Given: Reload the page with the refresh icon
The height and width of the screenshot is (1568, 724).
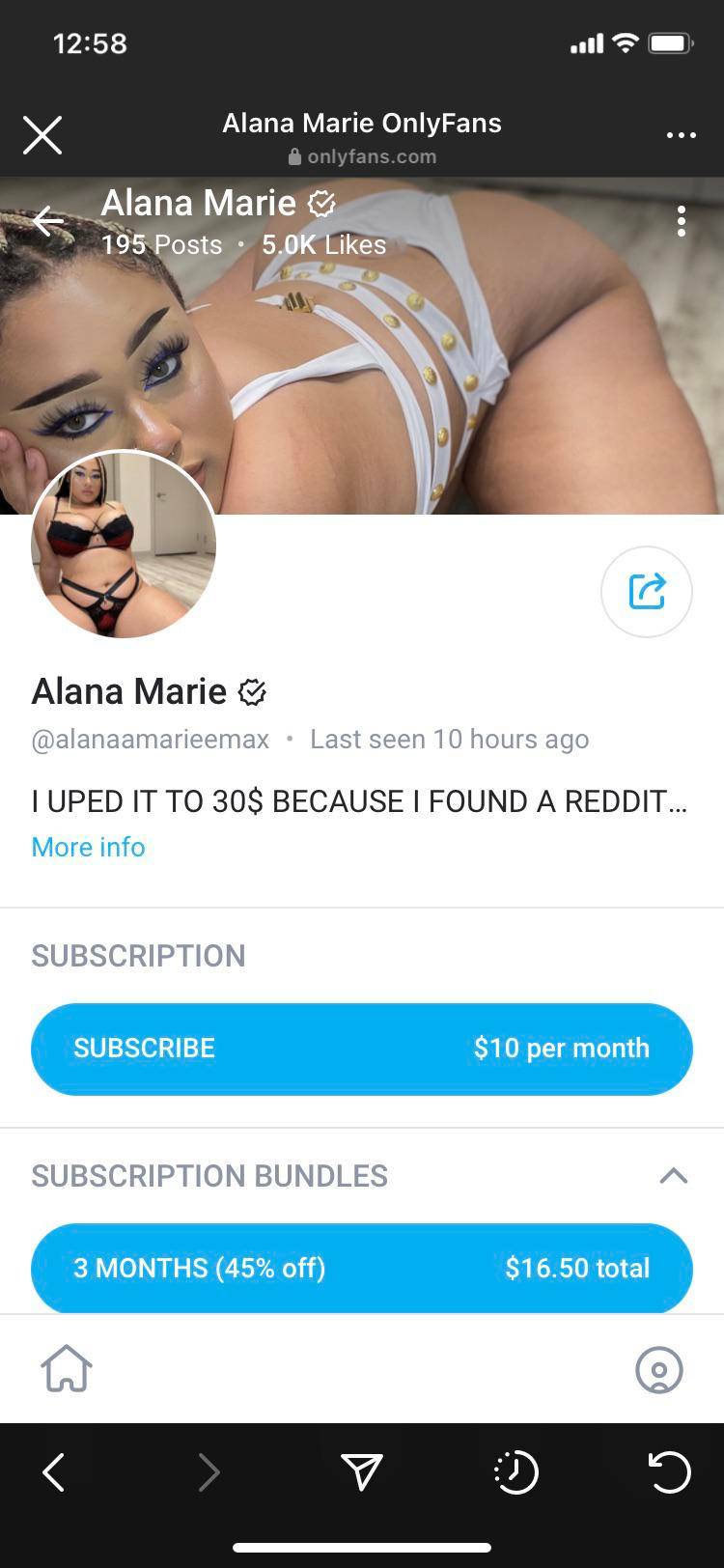Looking at the screenshot, I should click(669, 1472).
